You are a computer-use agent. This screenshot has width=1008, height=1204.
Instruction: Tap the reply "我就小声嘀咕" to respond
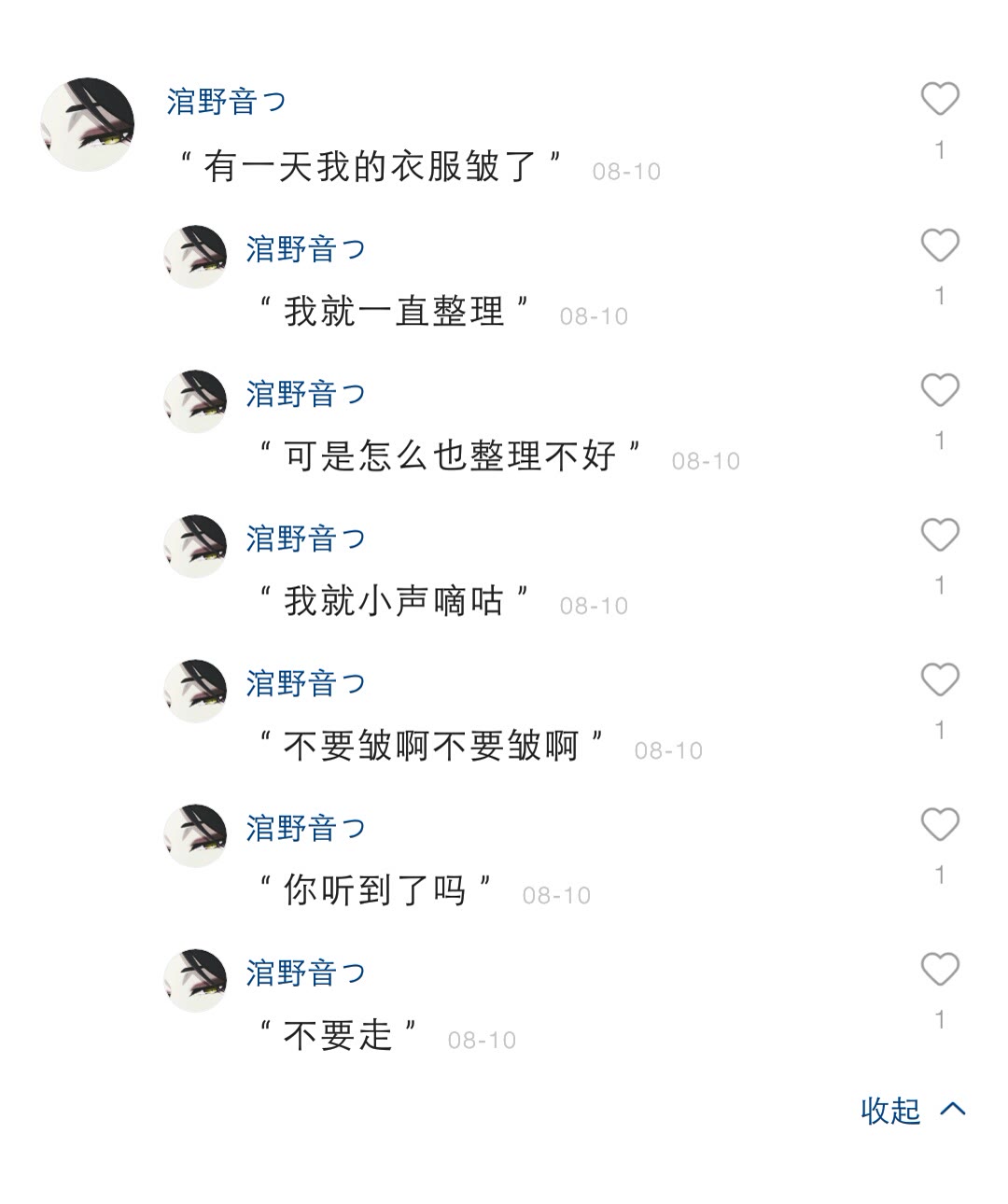coord(393,600)
